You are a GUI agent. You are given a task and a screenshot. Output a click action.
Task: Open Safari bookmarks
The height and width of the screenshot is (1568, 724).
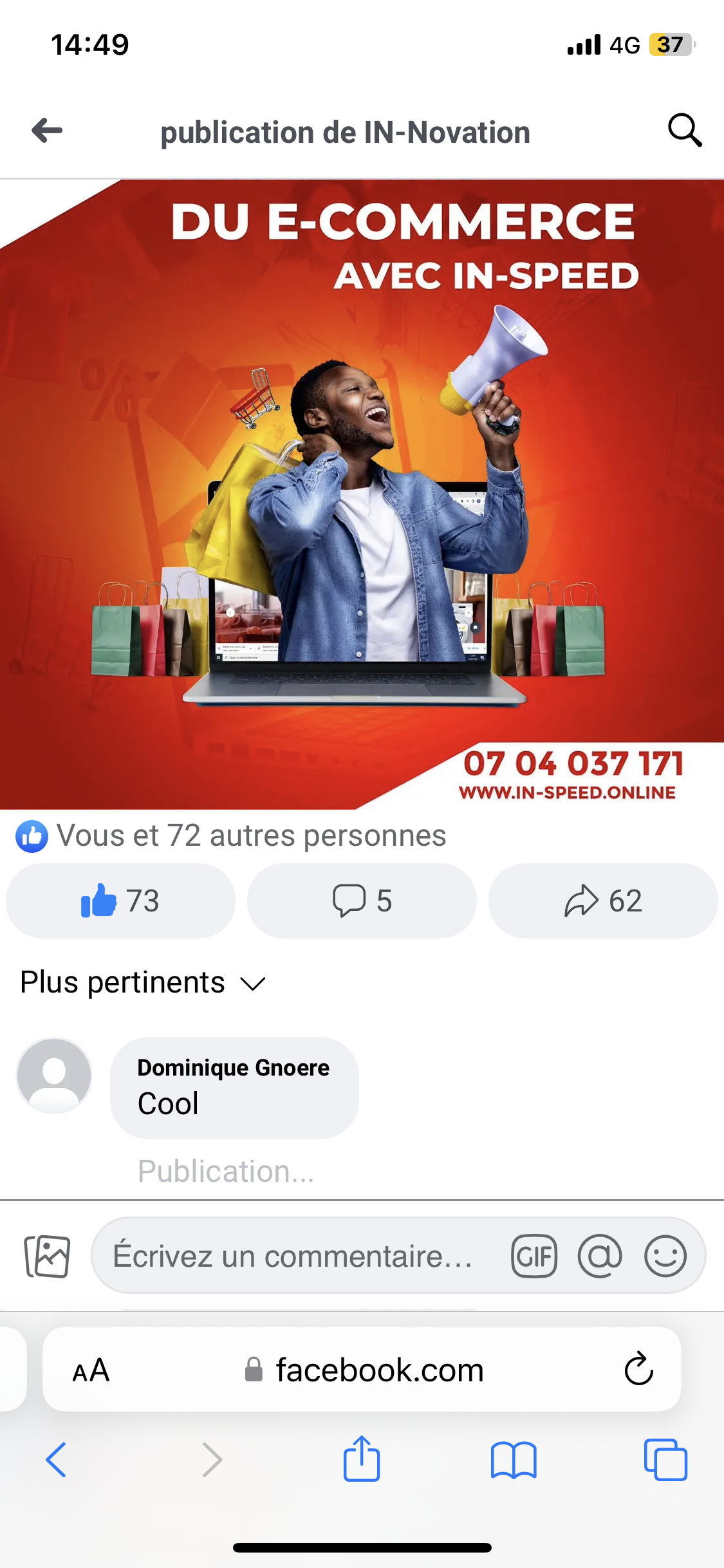click(513, 1460)
